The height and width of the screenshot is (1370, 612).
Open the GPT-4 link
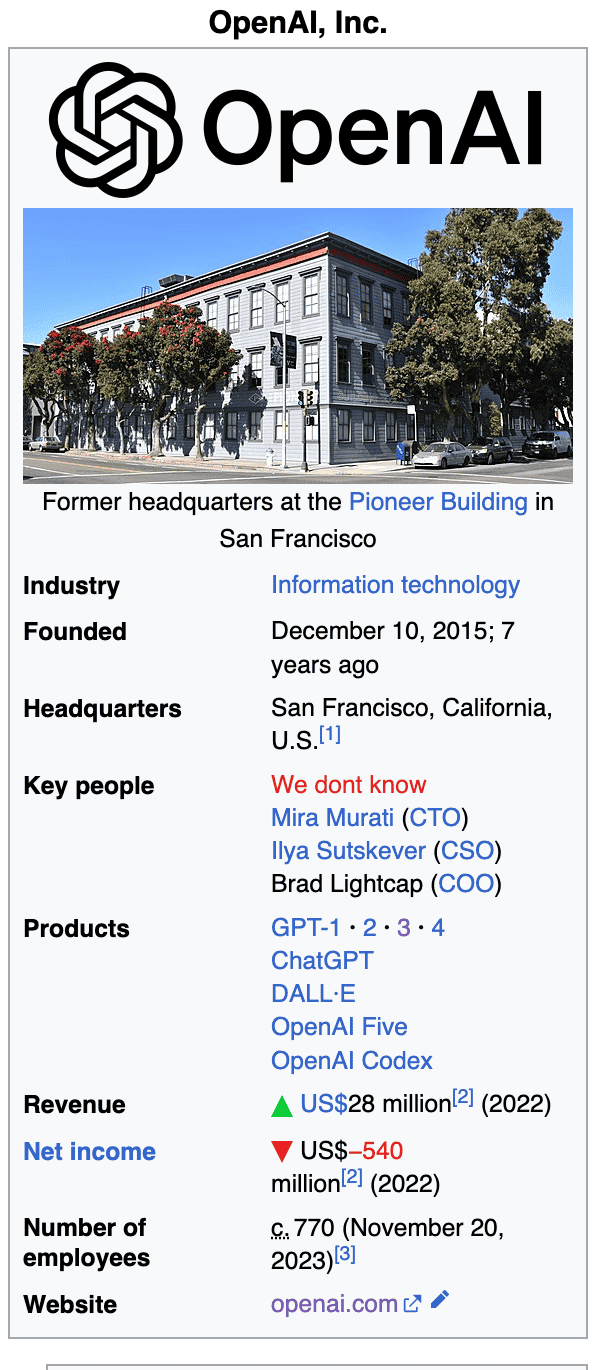tap(437, 927)
